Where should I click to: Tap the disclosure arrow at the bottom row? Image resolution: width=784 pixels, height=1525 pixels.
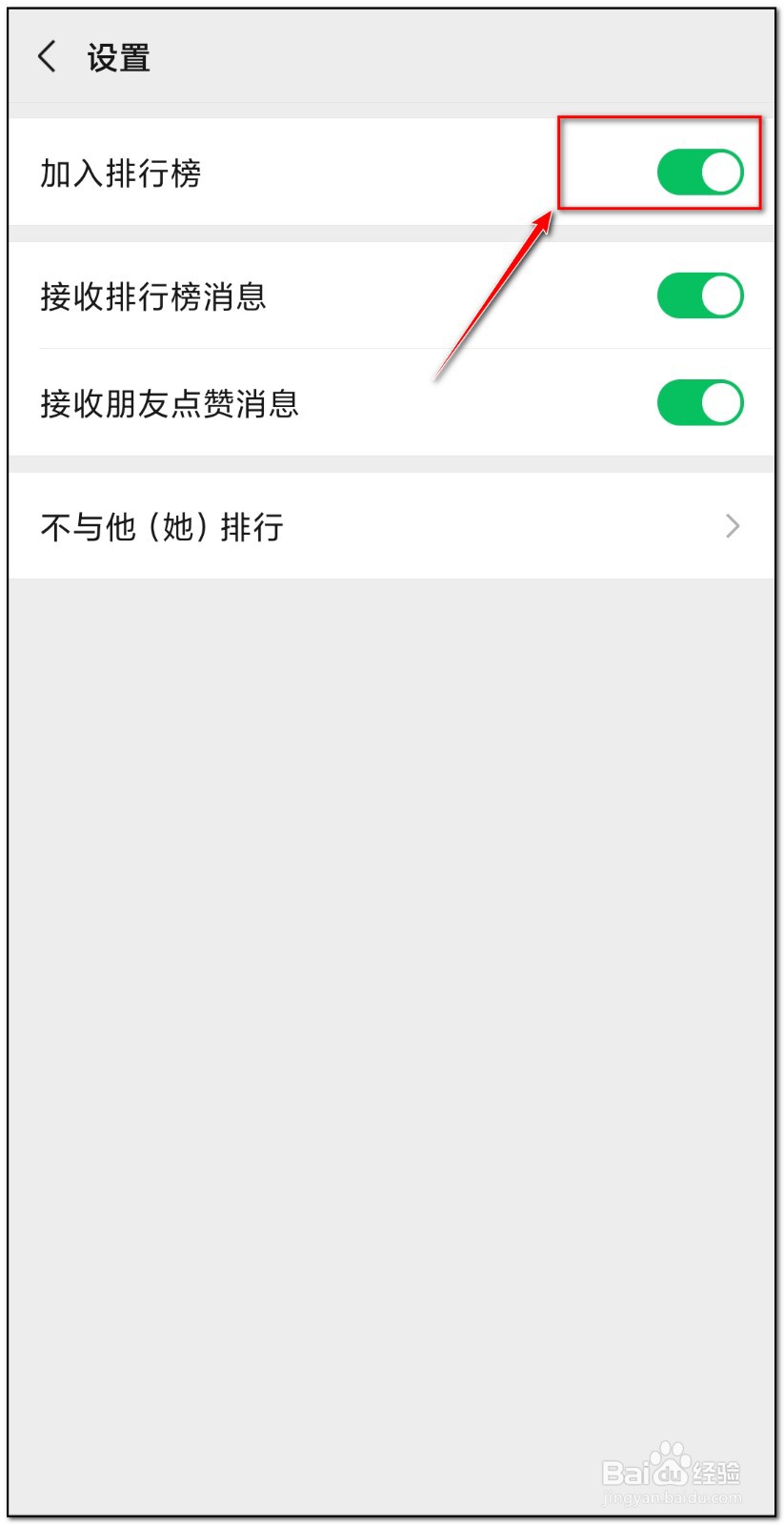coord(732,526)
